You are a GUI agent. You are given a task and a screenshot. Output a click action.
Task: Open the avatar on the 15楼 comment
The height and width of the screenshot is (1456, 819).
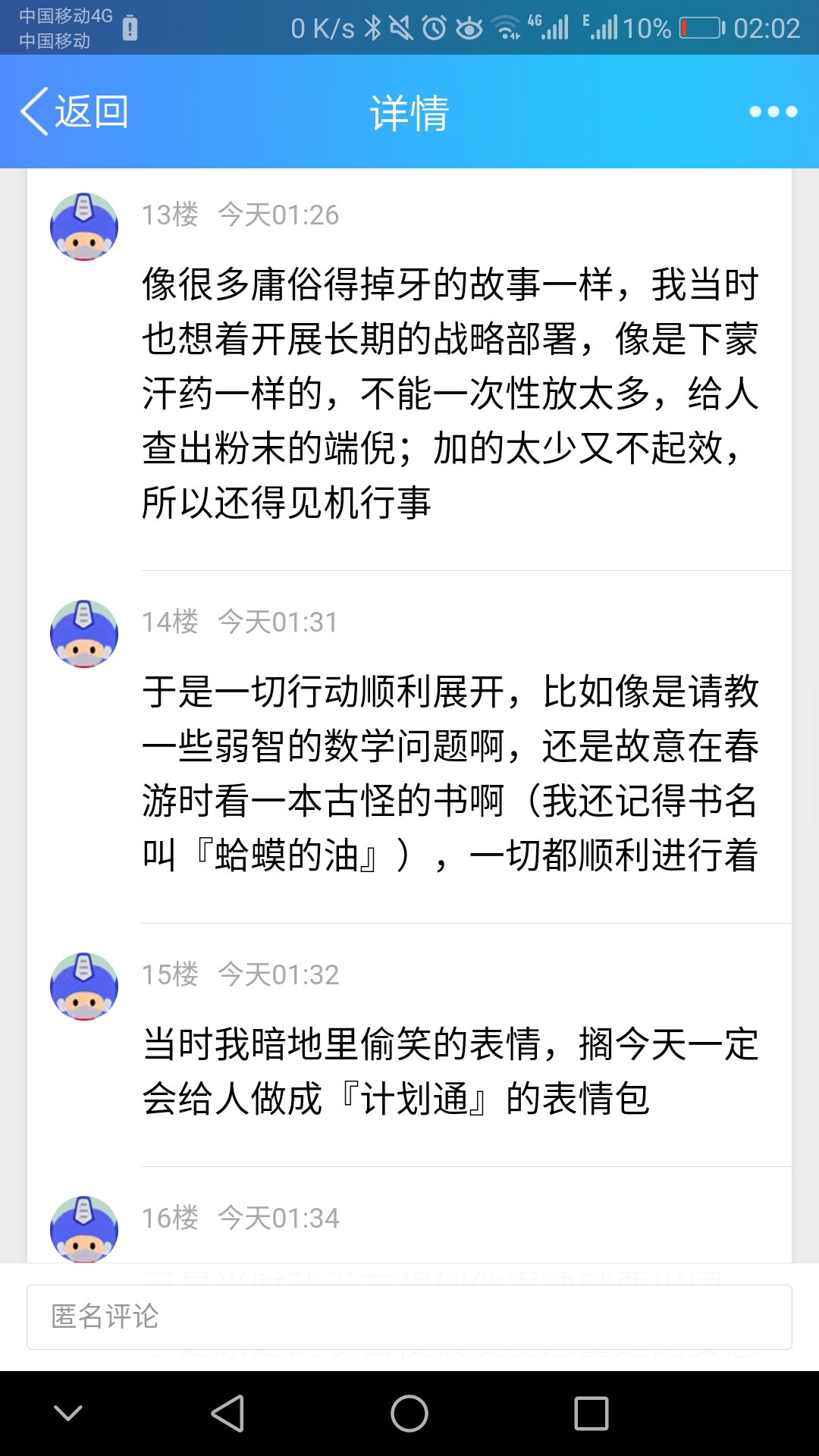point(84,987)
